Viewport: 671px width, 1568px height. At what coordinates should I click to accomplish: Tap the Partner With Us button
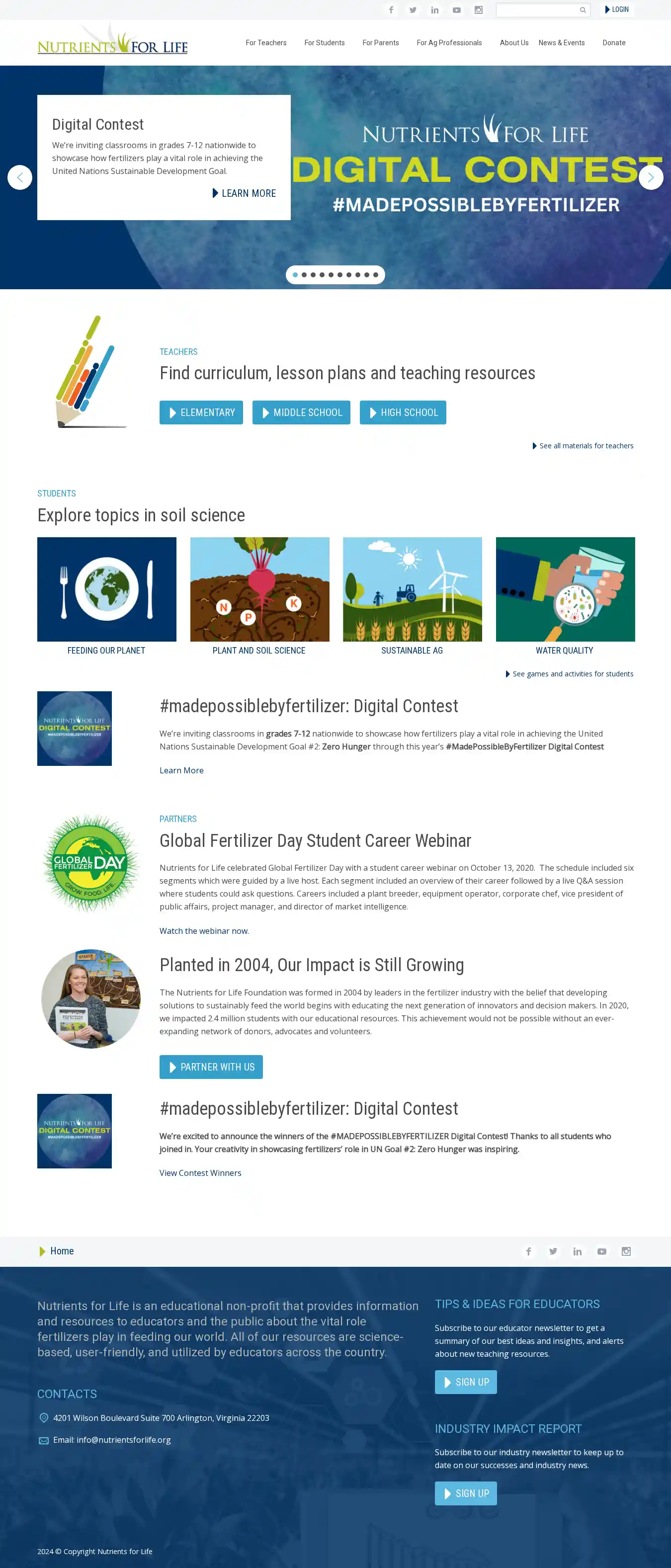point(211,1067)
